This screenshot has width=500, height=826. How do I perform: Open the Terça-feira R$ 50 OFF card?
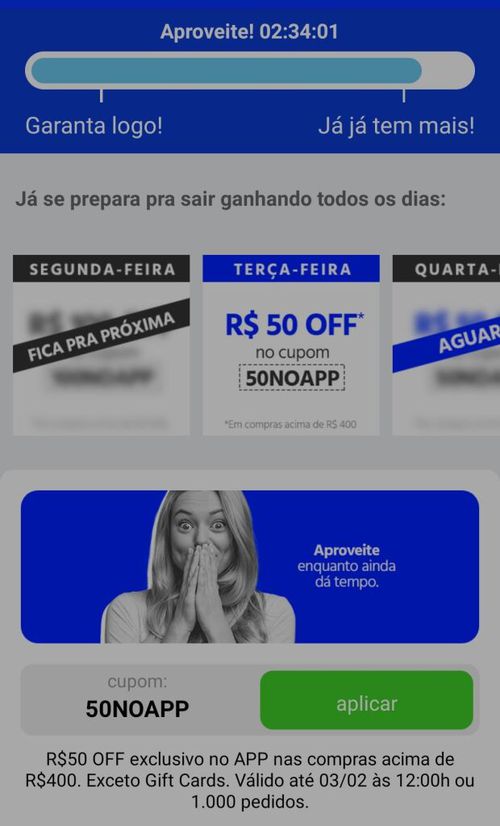[x=291, y=345]
